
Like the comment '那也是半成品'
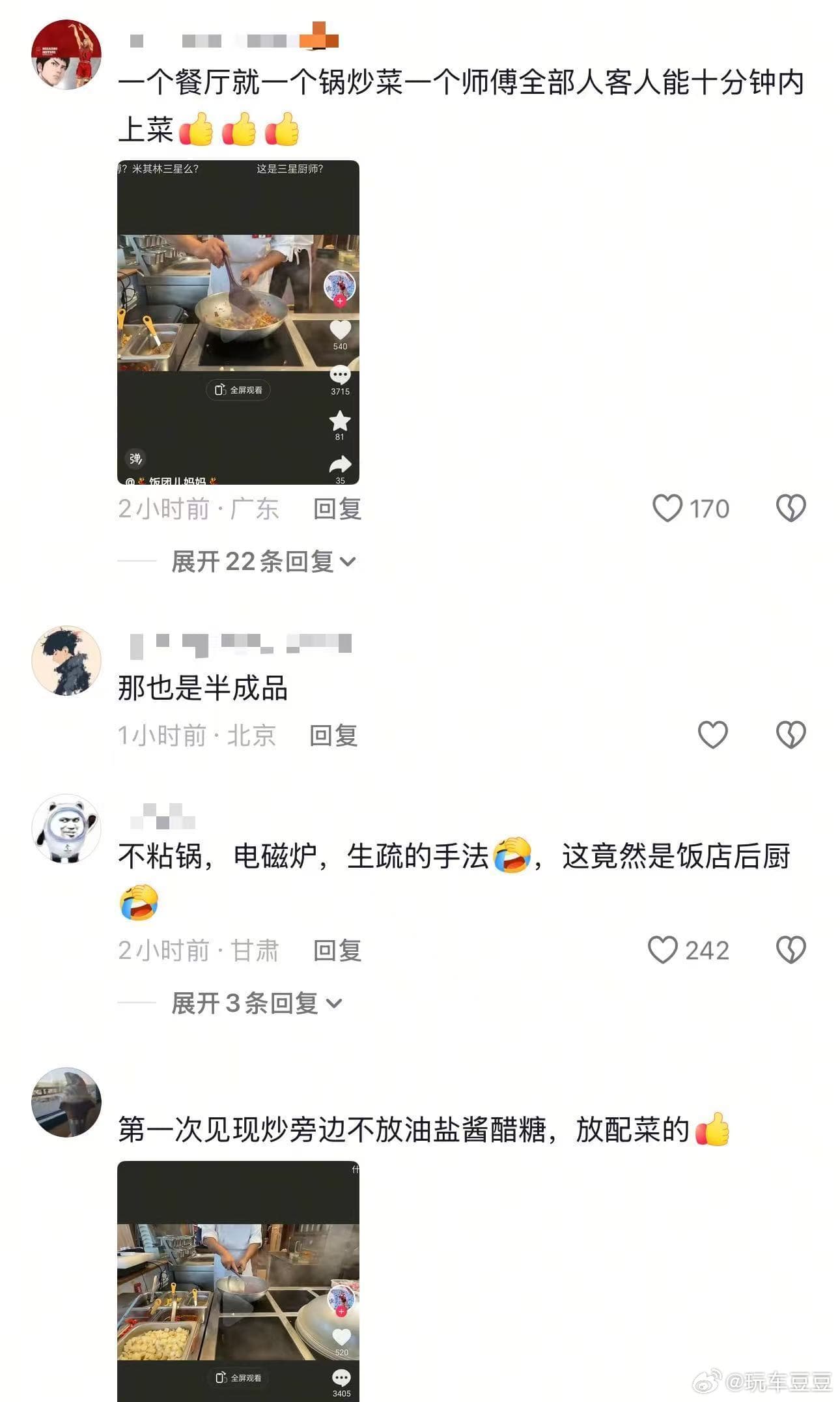click(x=712, y=736)
